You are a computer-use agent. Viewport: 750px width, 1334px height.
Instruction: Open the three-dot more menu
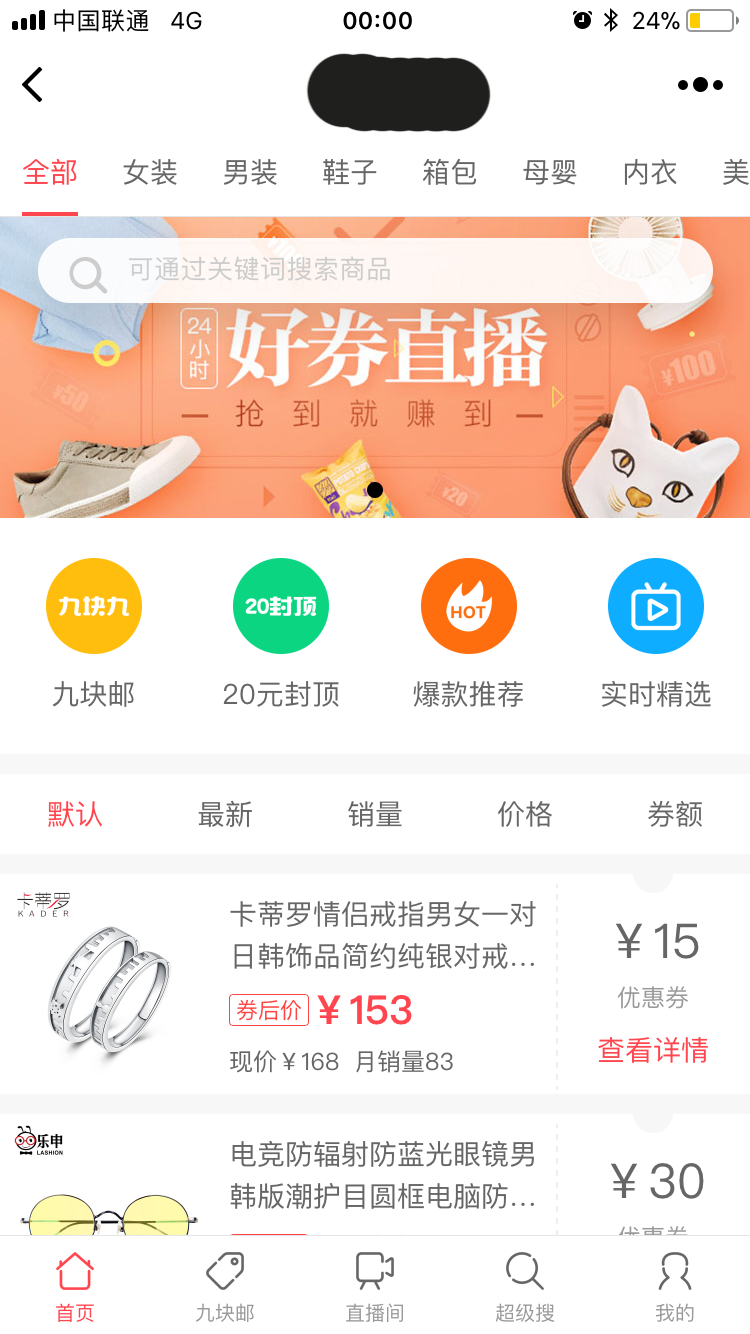coord(700,85)
